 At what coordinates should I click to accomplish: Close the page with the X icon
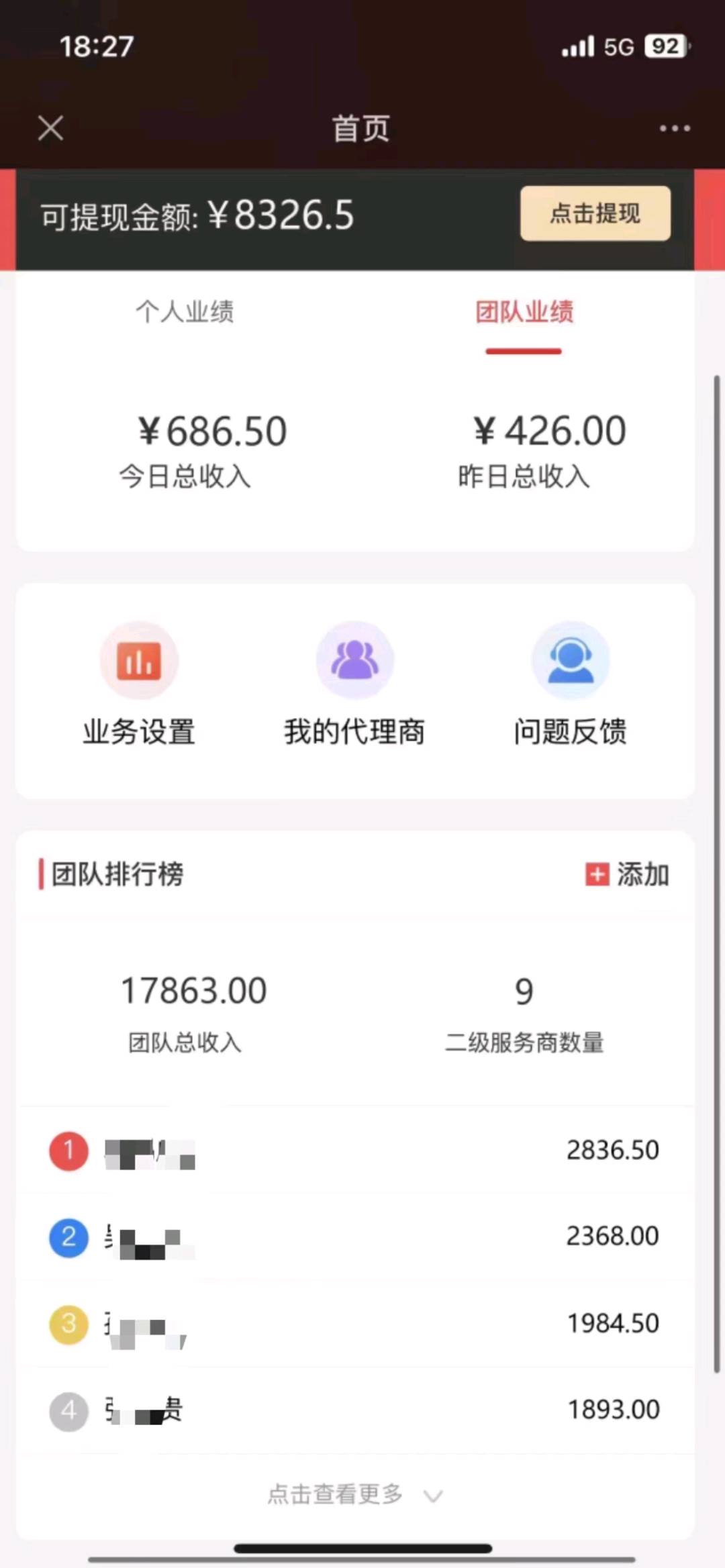pyautogui.click(x=51, y=127)
